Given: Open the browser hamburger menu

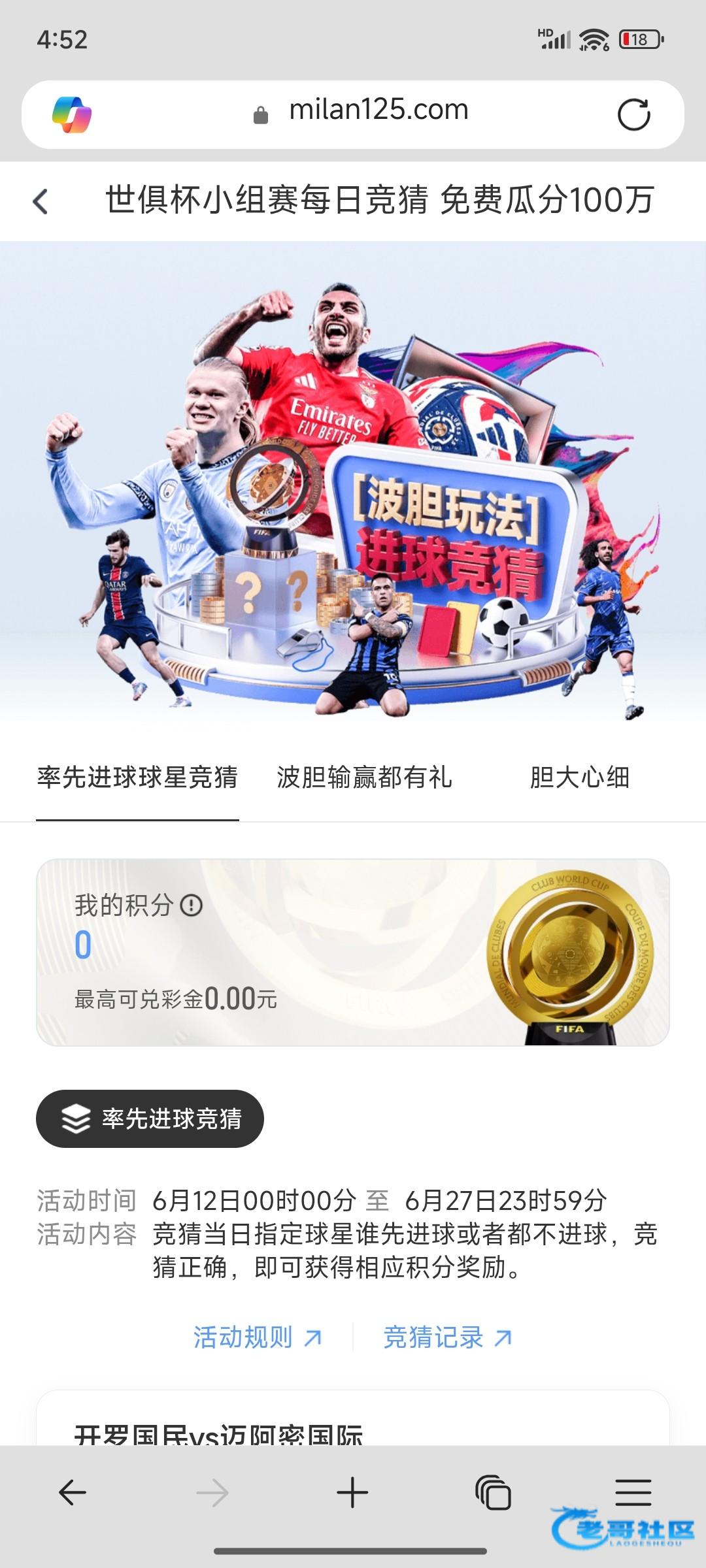Looking at the screenshot, I should coord(633,1493).
